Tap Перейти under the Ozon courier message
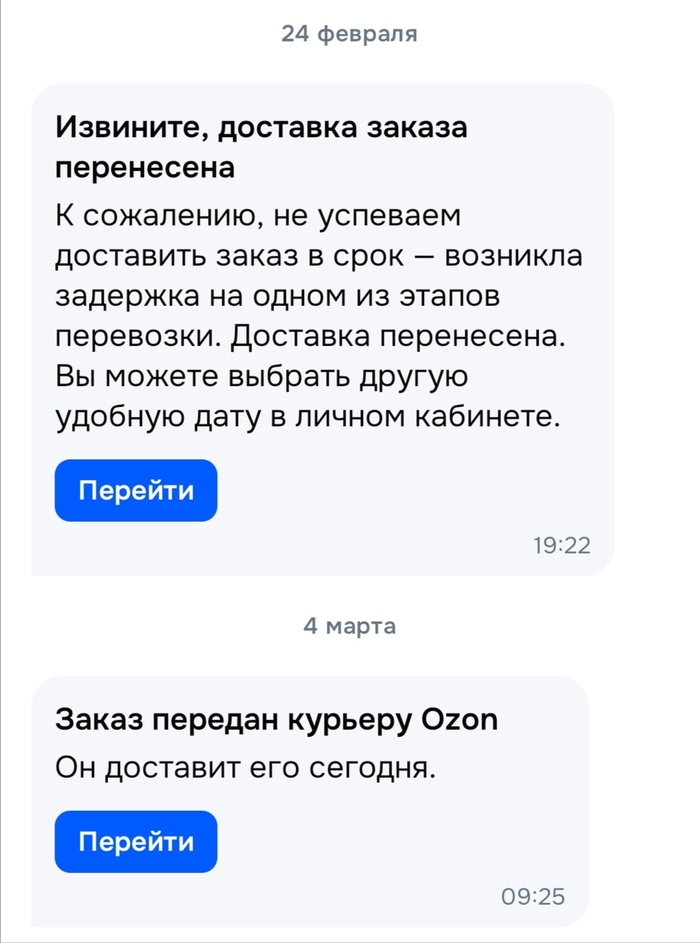Screen dimensions: 700x943 136,841
